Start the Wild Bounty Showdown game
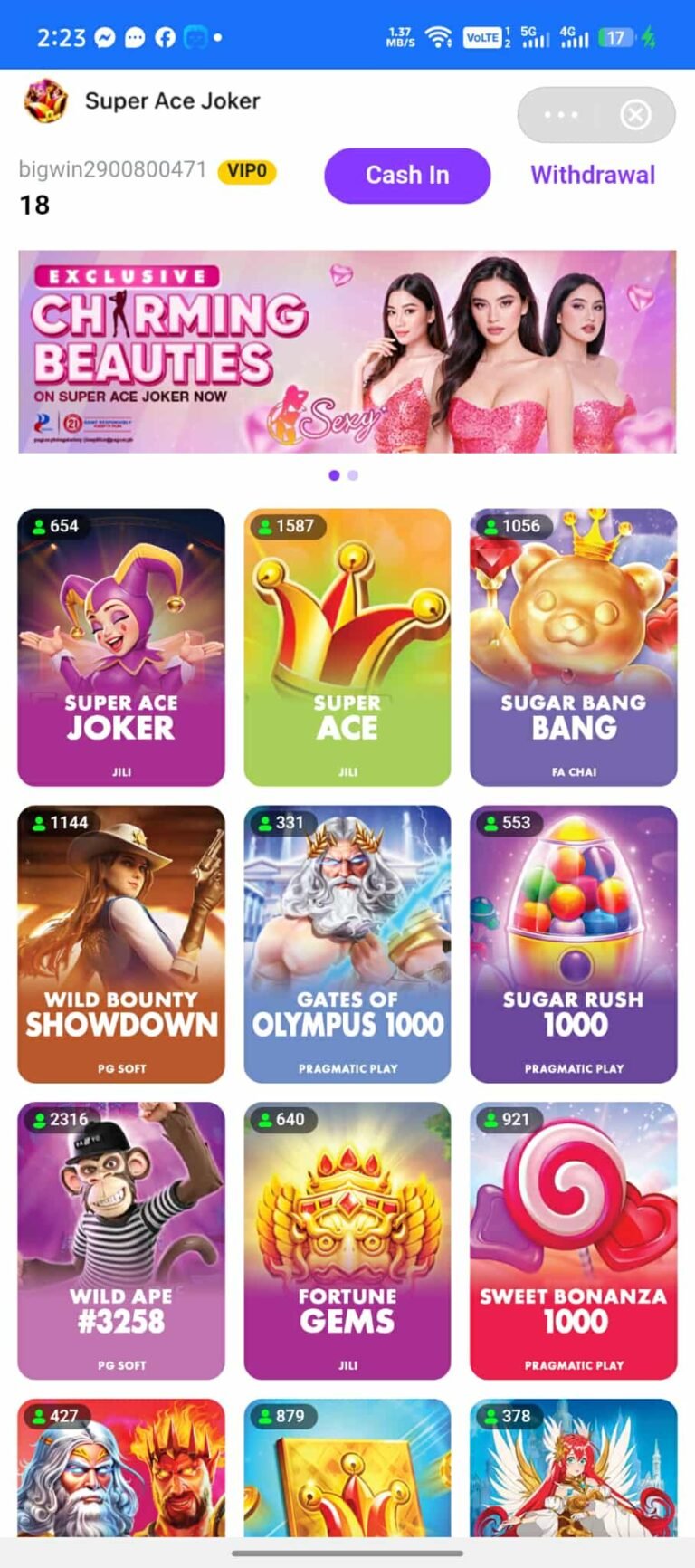Screen dimensions: 695x1568 [x=121, y=943]
